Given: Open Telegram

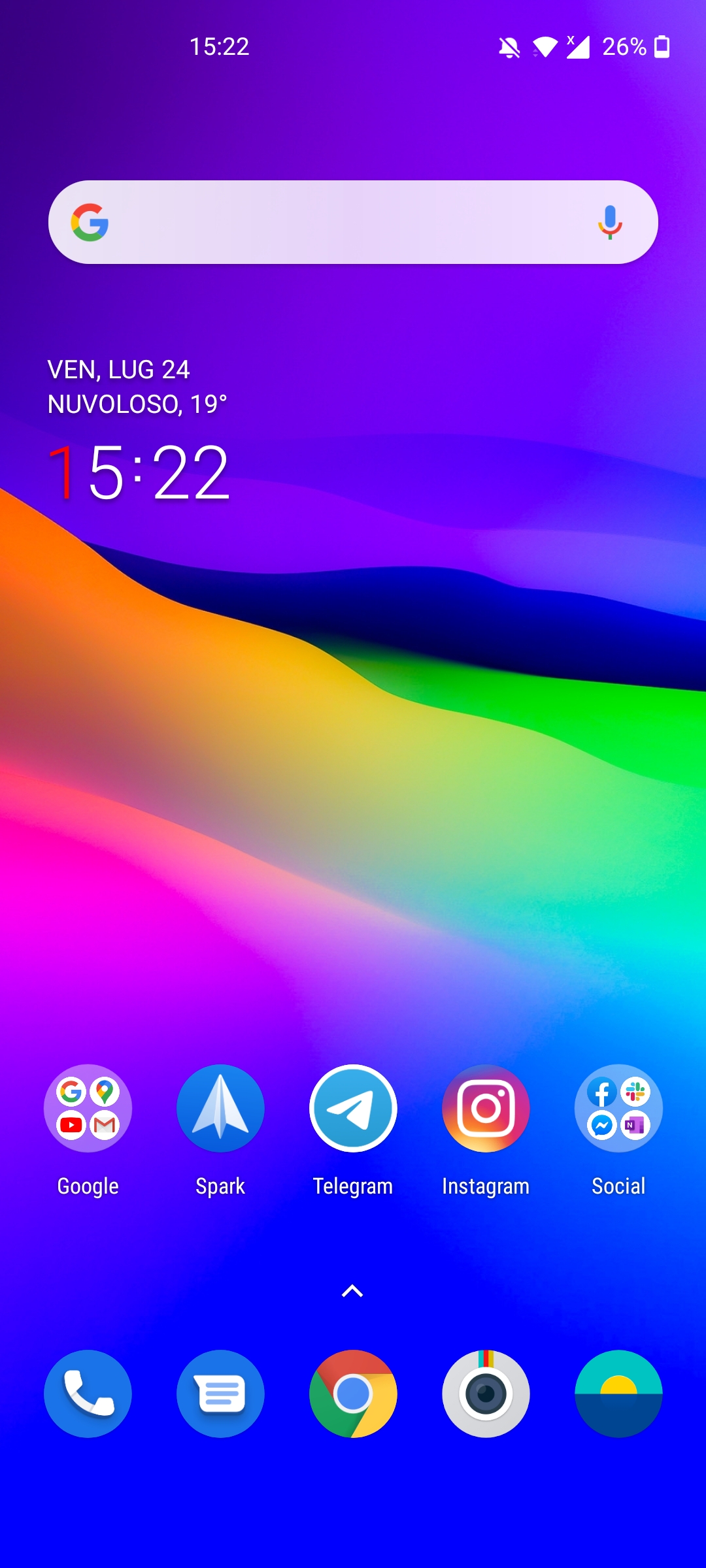Looking at the screenshot, I should pyautogui.click(x=353, y=1109).
